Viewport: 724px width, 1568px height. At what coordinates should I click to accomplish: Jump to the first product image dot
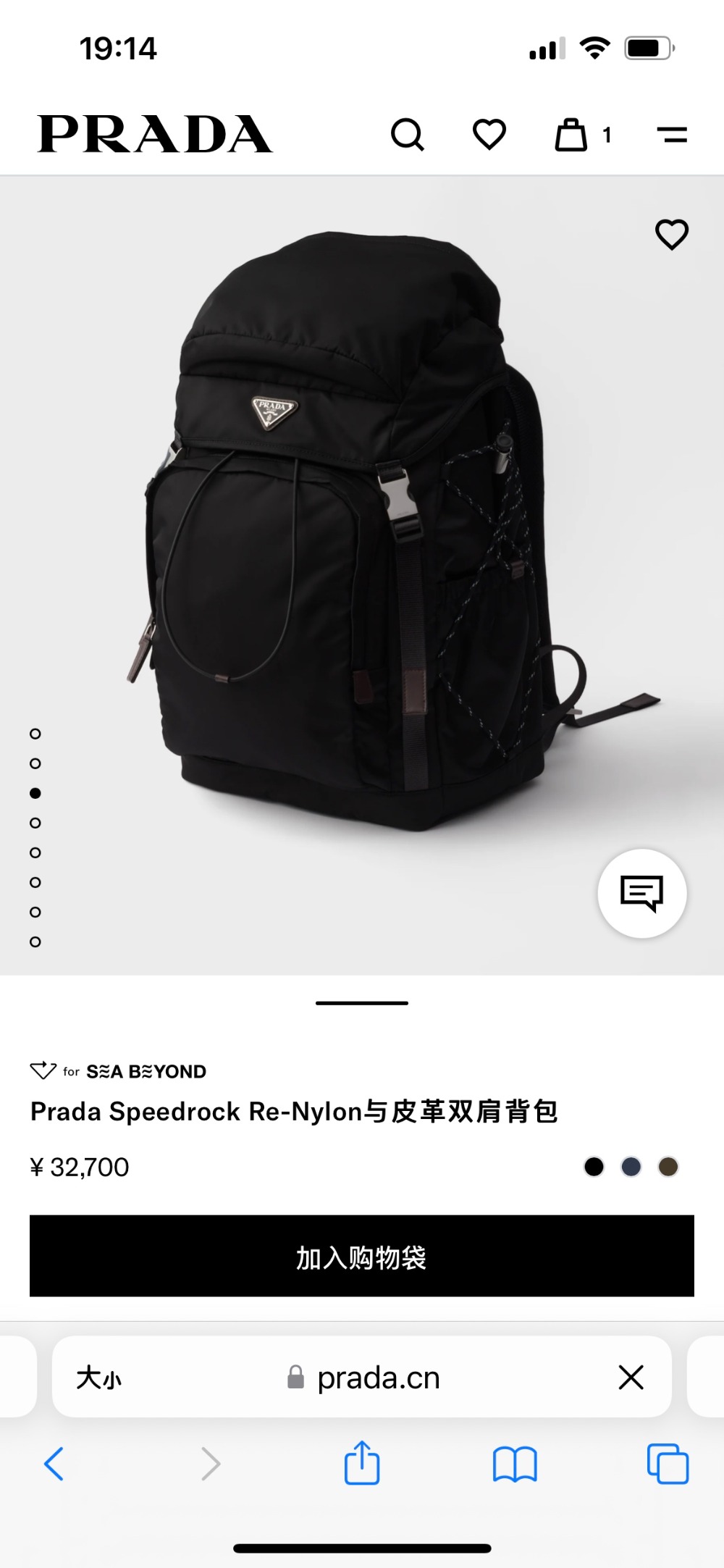click(35, 734)
